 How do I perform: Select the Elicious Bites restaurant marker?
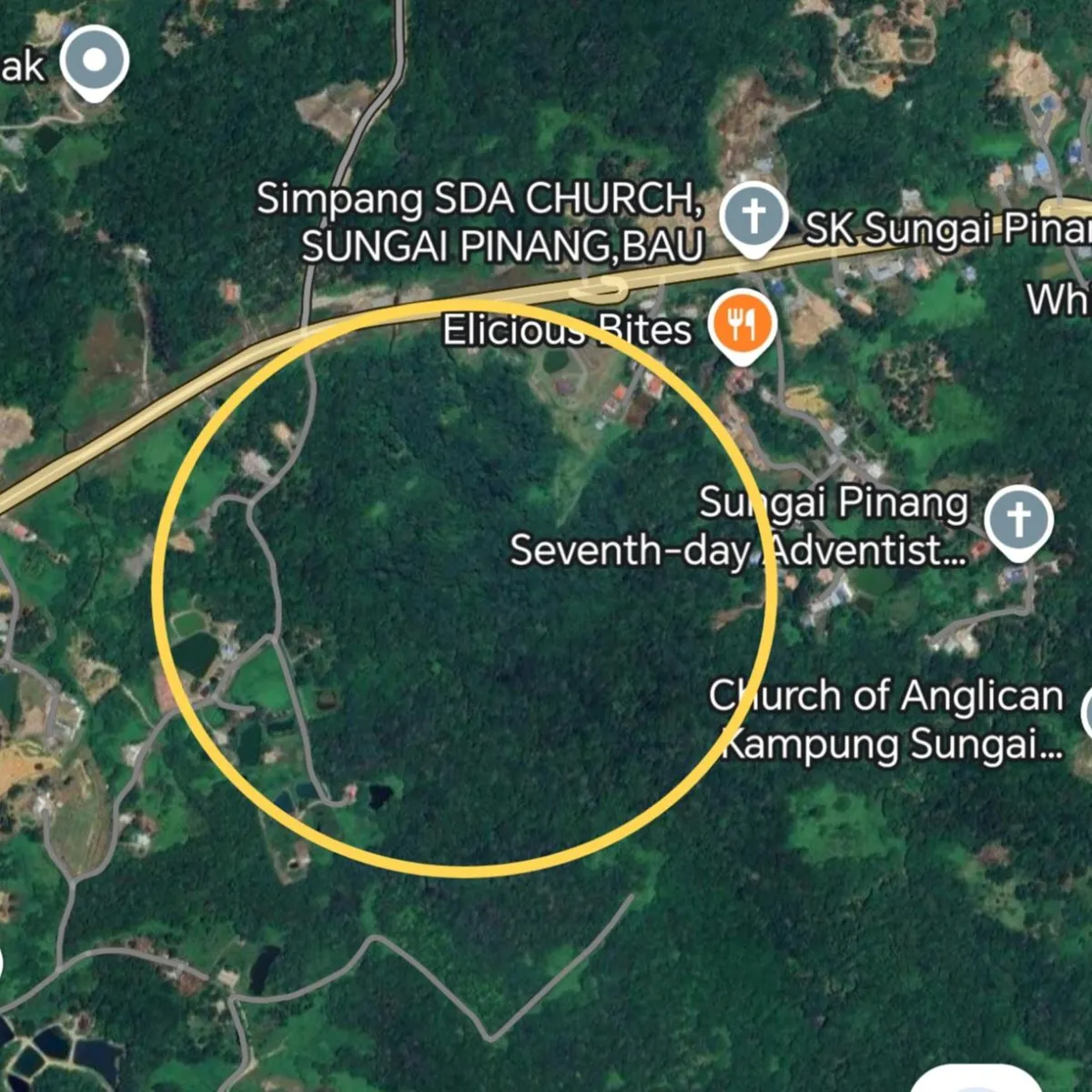(743, 322)
